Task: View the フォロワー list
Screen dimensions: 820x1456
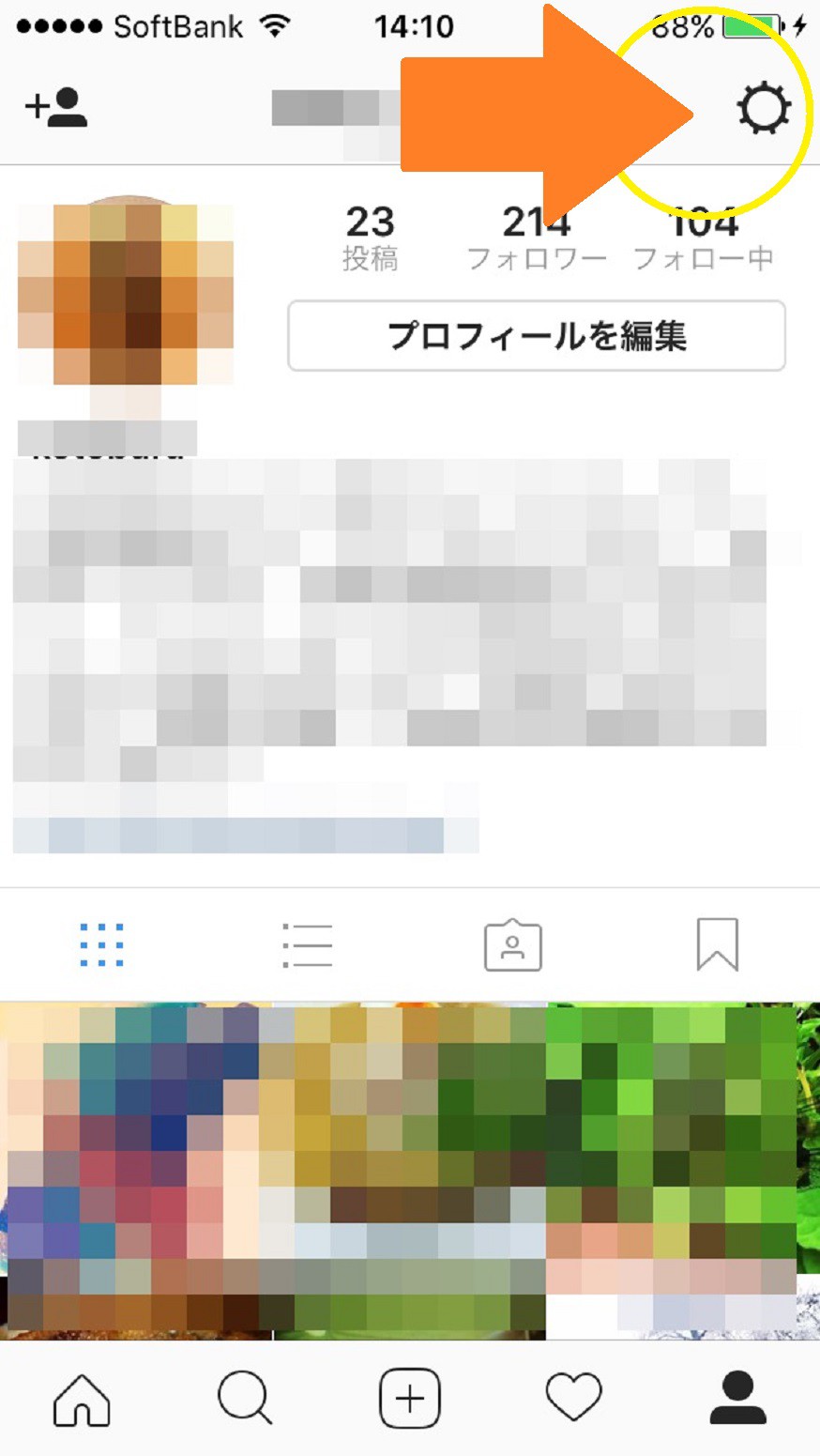Action: click(x=537, y=238)
